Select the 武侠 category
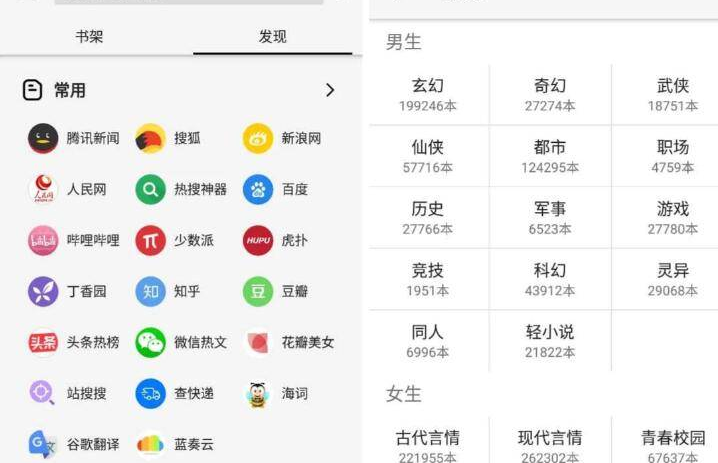The width and height of the screenshot is (718, 463). [x=672, y=94]
